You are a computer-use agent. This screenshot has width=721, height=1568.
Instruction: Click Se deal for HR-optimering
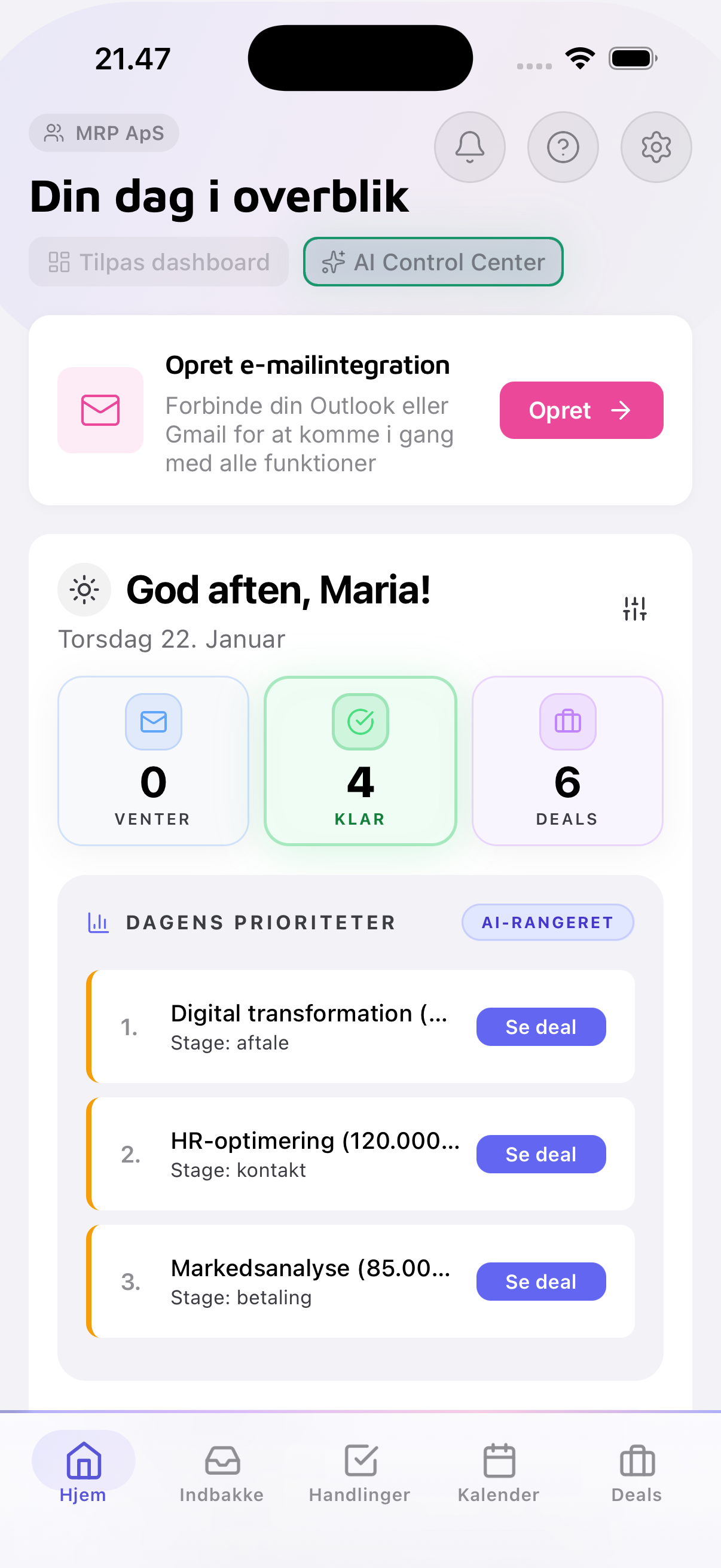(x=540, y=1154)
